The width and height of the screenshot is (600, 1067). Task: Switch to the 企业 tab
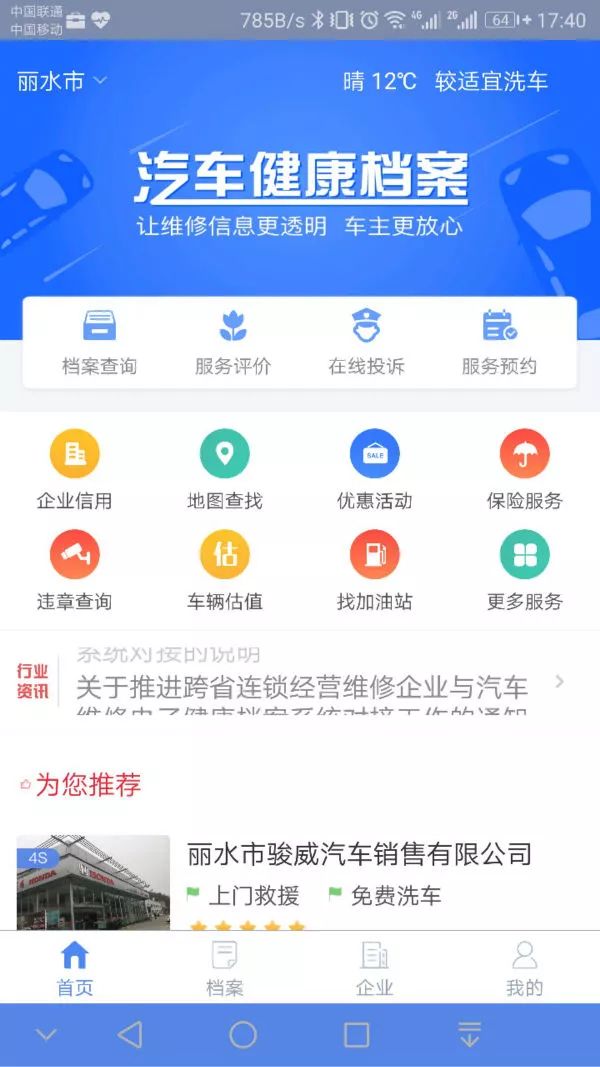374,968
